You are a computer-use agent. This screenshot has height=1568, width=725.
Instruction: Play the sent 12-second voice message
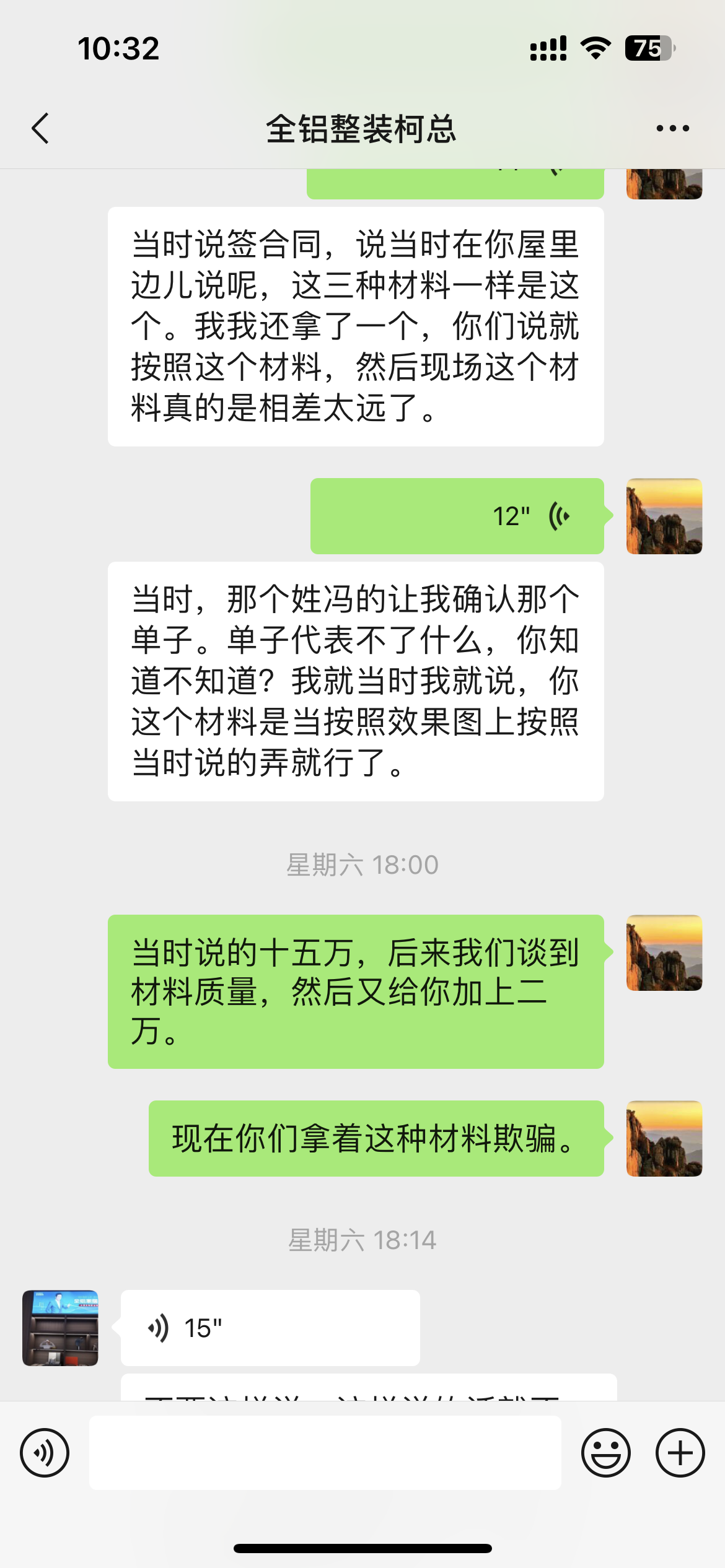pos(457,516)
